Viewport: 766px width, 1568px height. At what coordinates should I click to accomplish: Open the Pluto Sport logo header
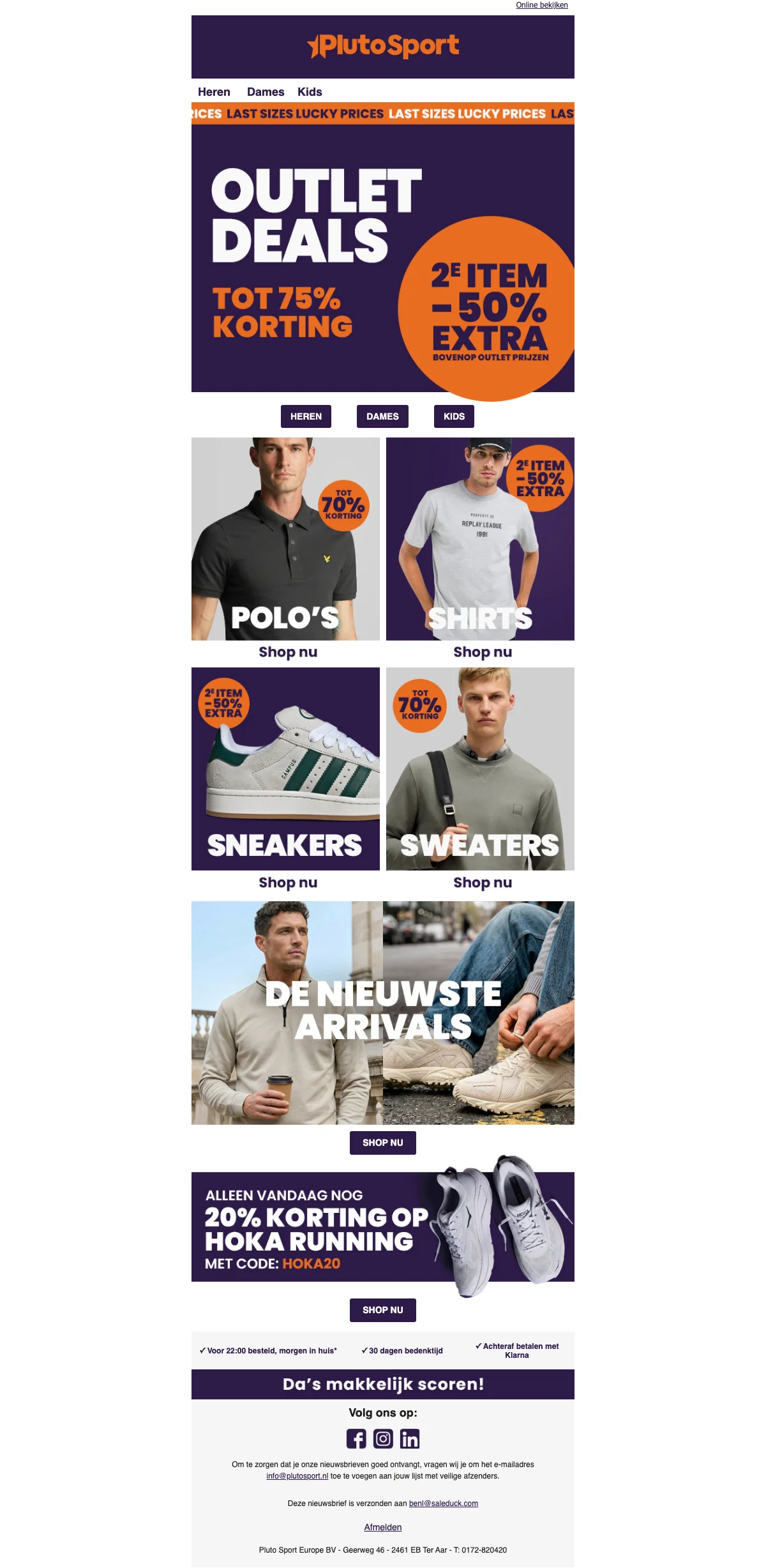pos(382,46)
